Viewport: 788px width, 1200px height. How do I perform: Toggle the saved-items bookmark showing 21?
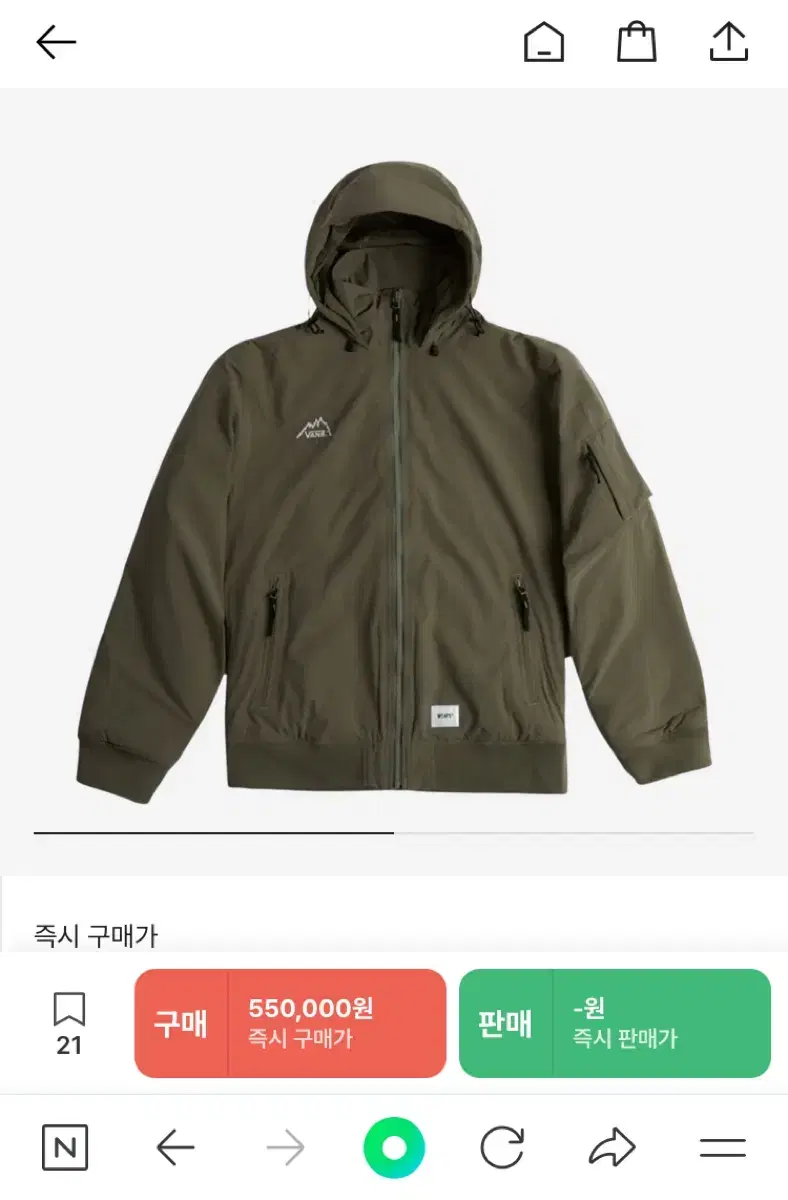pos(67,1022)
